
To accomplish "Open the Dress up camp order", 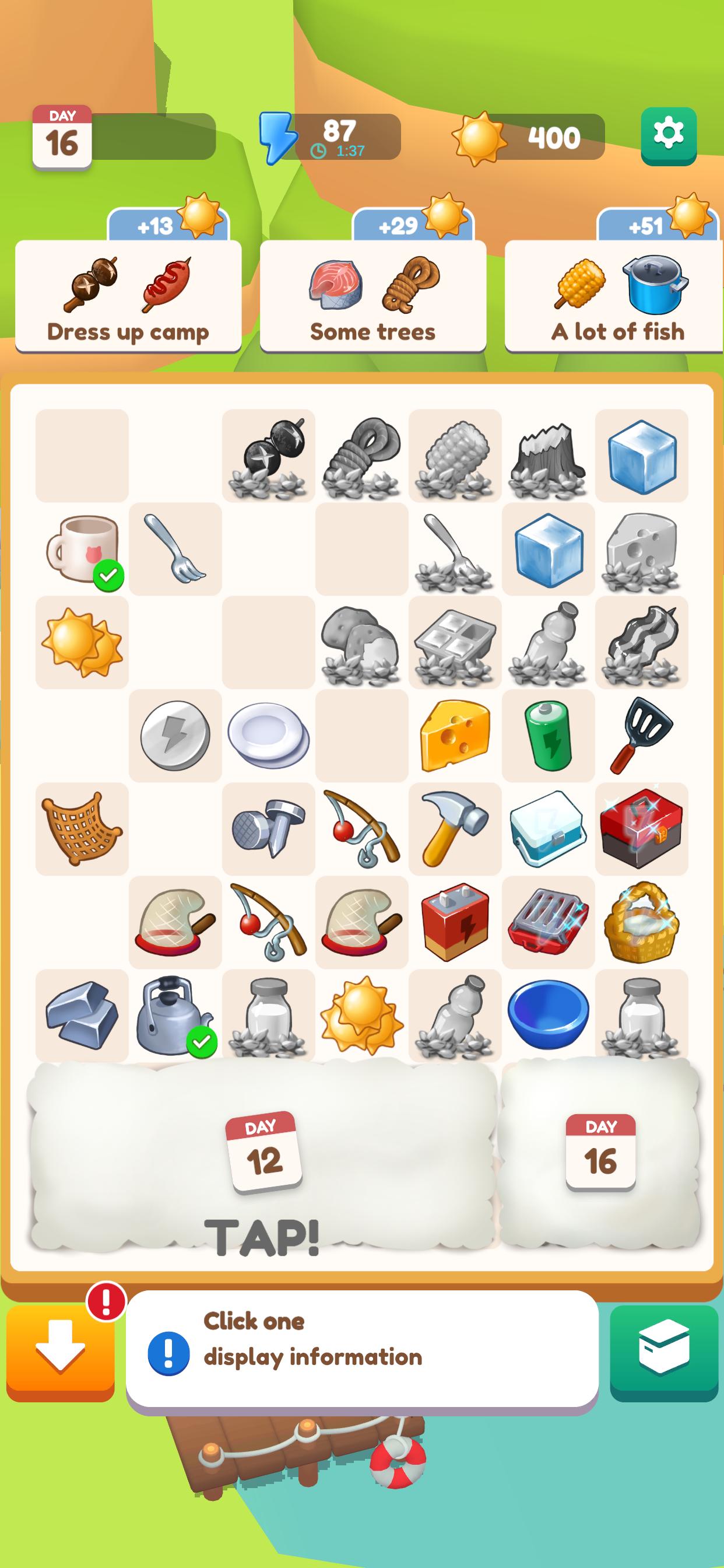I will tap(128, 296).
